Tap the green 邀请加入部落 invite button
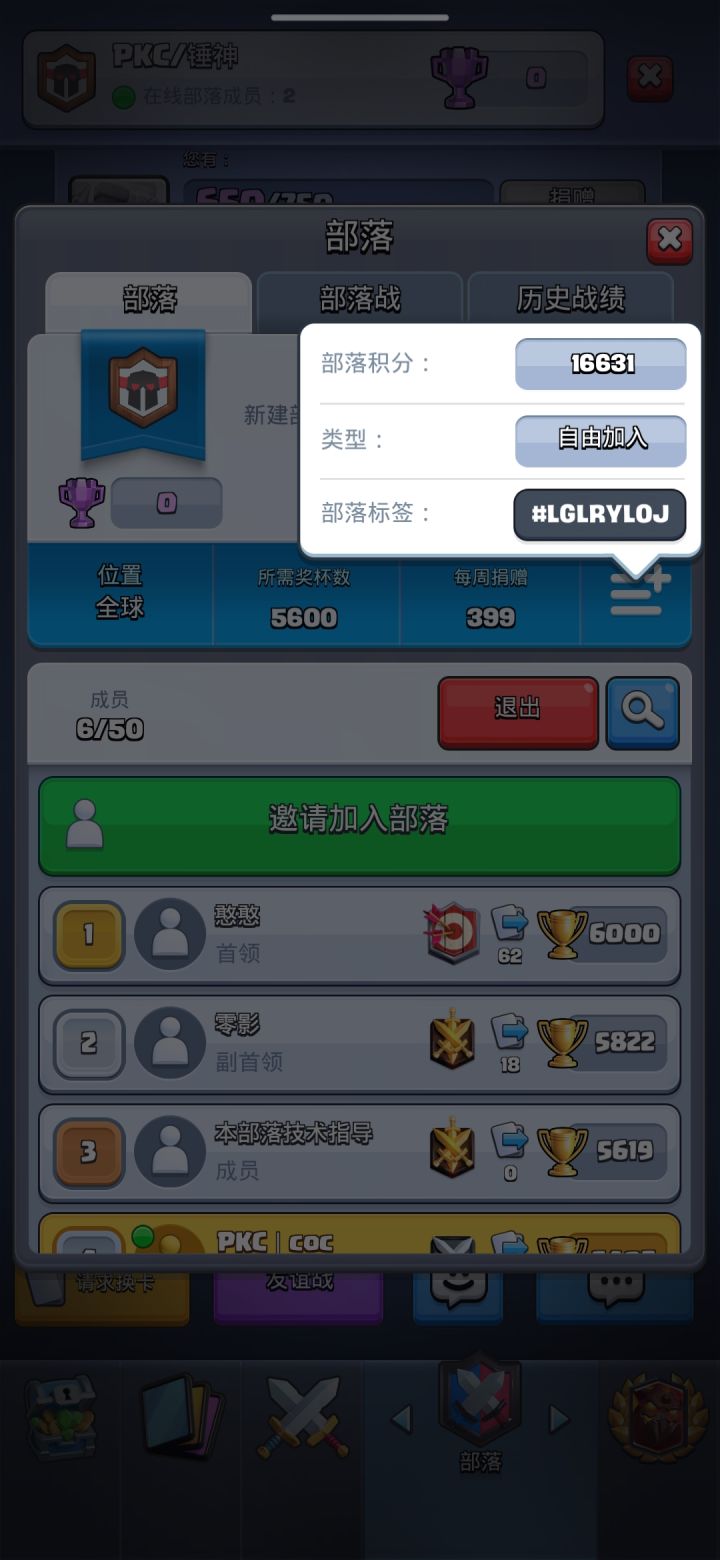 (x=360, y=825)
